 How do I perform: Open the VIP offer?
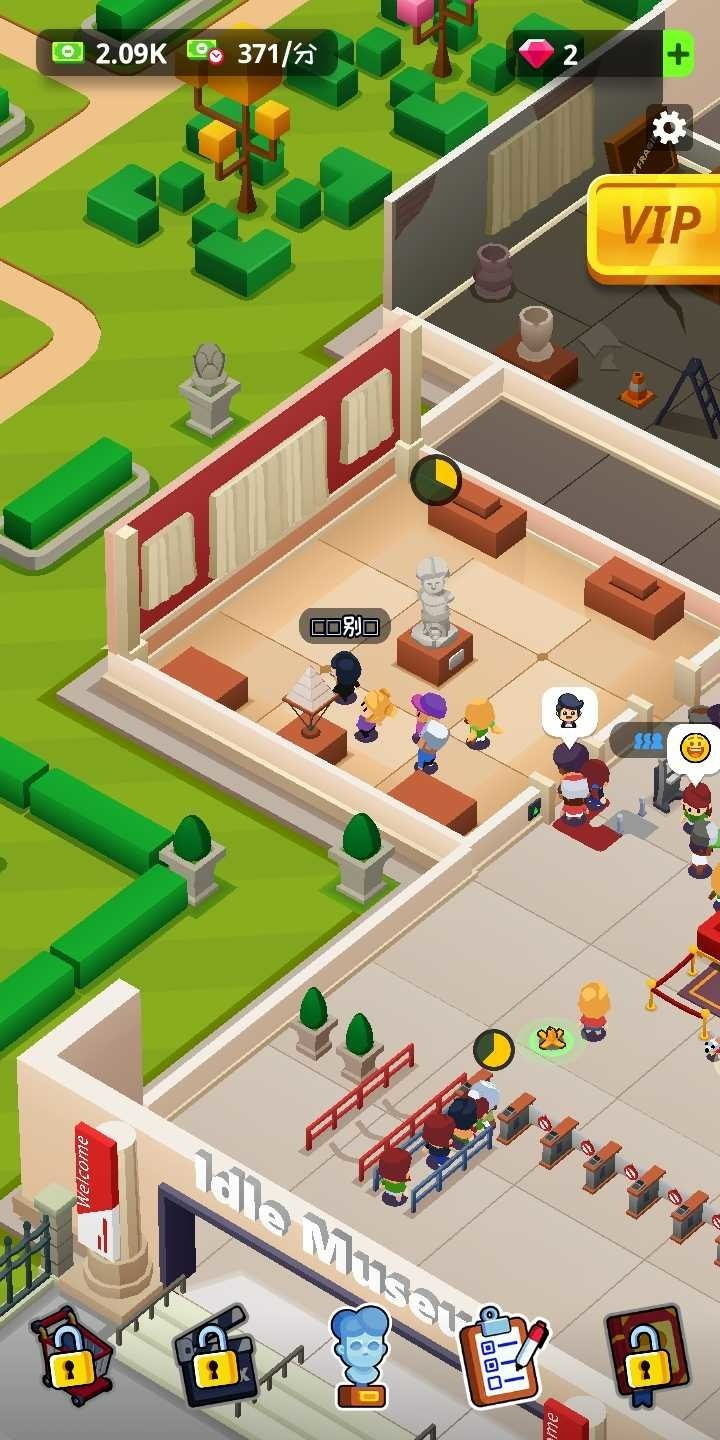(x=656, y=228)
